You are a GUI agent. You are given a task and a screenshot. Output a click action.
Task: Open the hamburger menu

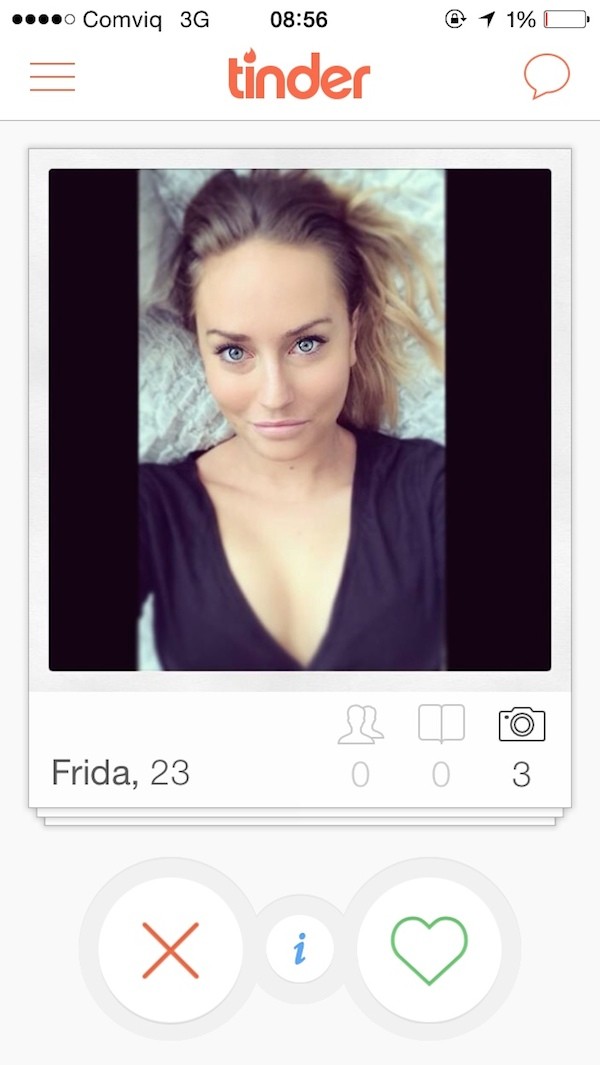click(x=52, y=77)
